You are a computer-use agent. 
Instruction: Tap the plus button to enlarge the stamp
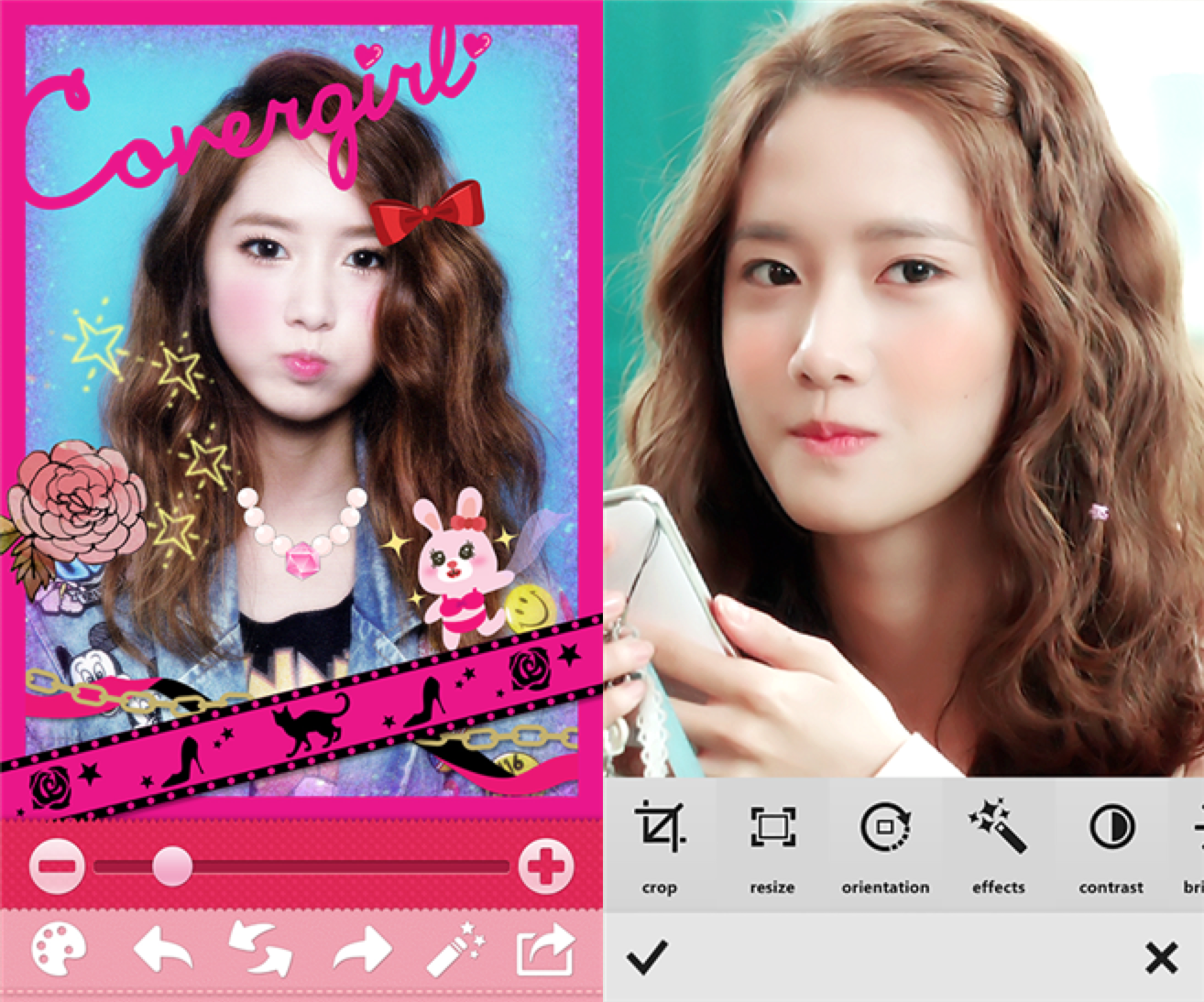coord(546,866)
